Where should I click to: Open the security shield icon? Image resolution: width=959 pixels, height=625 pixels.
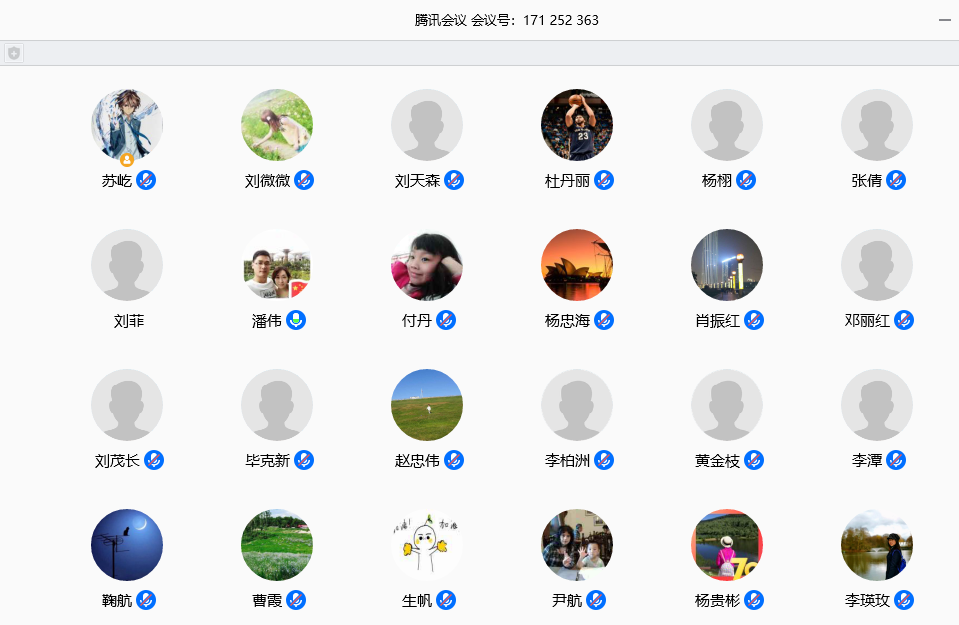click(13, 53)
